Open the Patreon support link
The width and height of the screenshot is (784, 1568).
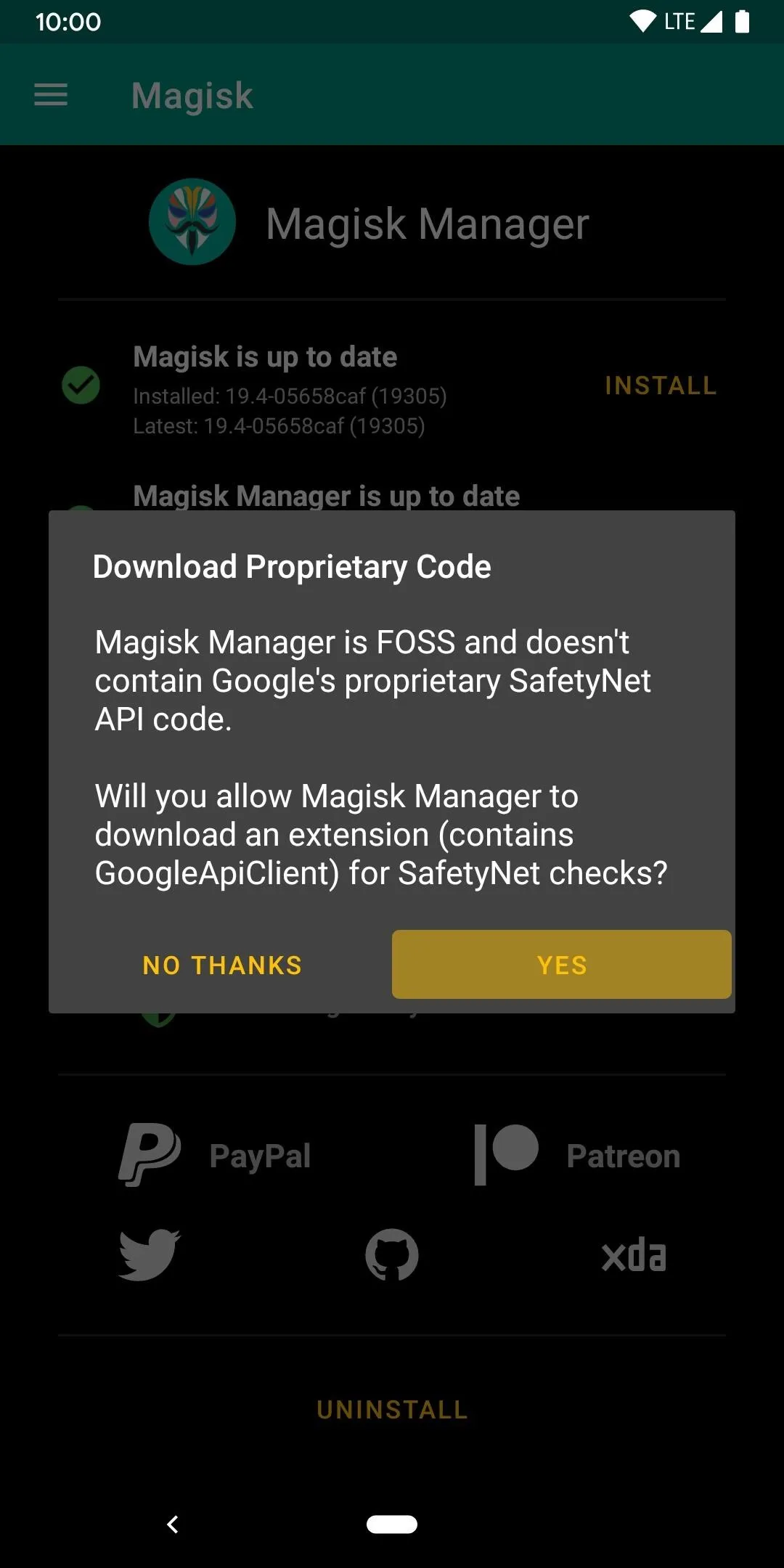coord(578,1156)
